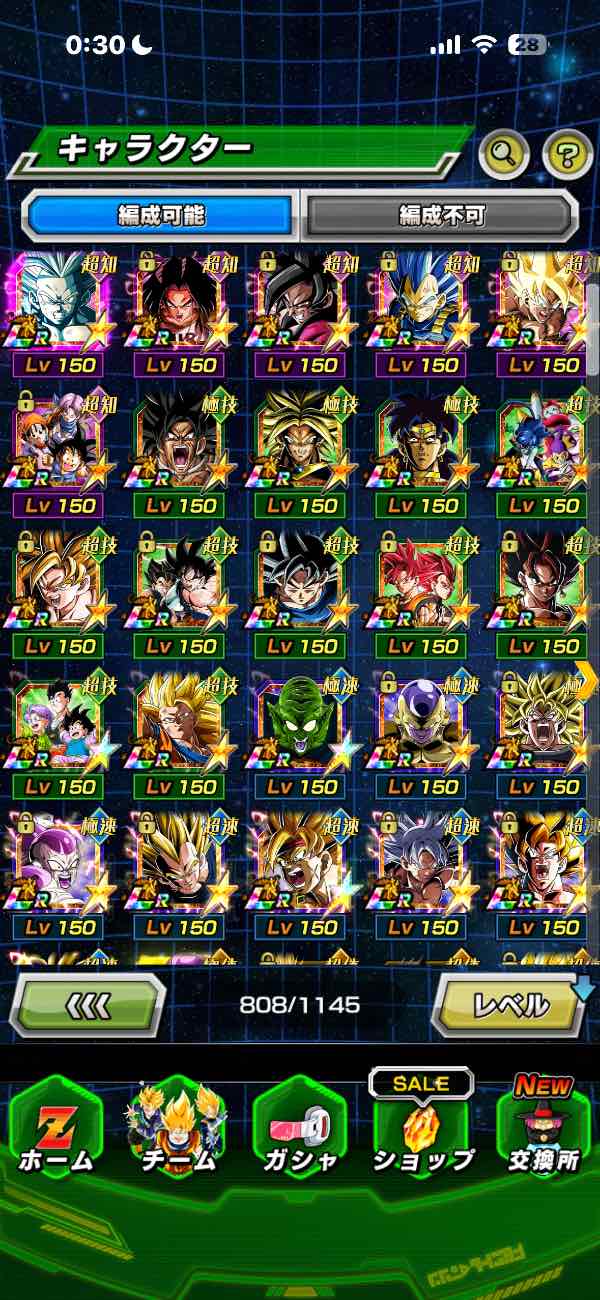Visit the ショップ with SALE badge
The image size is (600, 1300).
[x=423, y=1128]
